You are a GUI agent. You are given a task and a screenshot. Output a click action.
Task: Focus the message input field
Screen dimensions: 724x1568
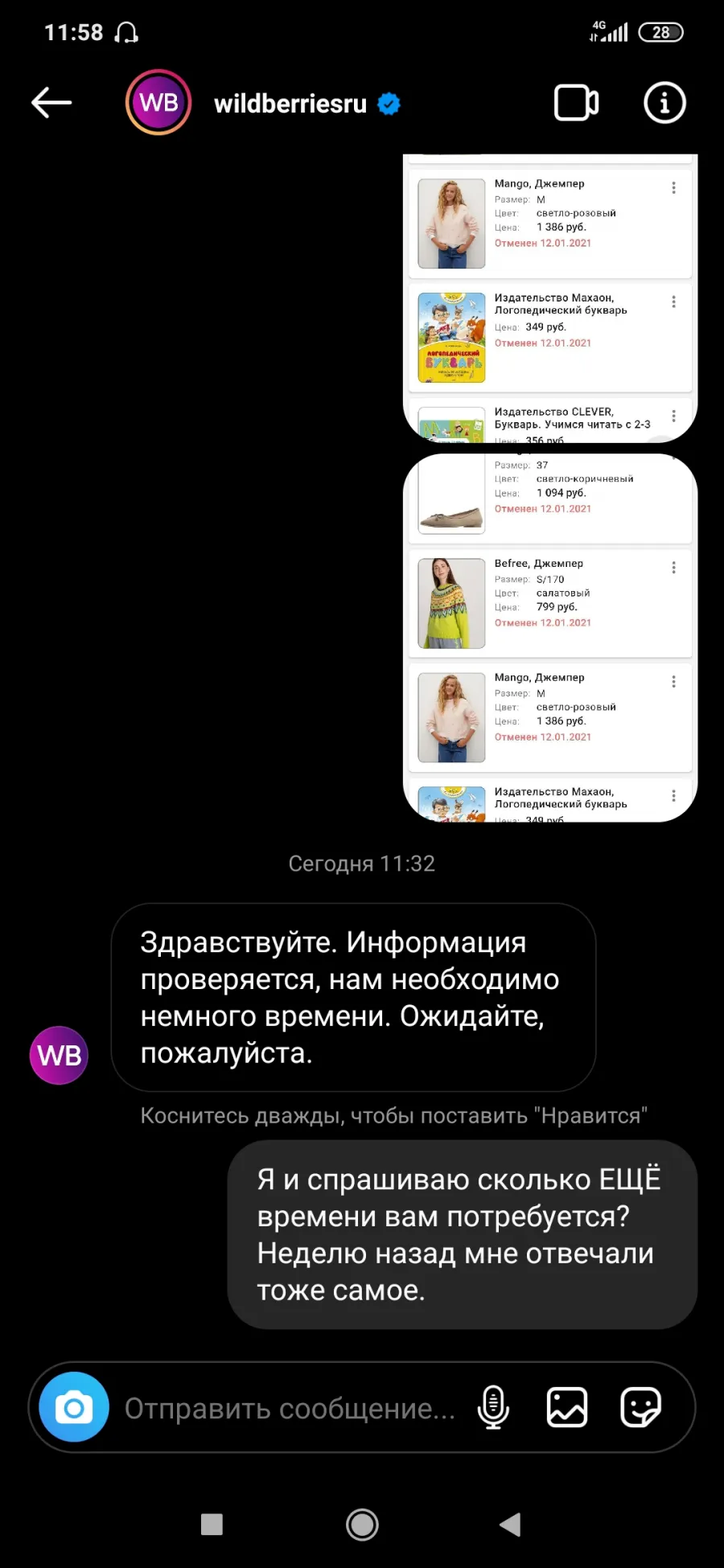pyautogui.click(x=290, y=1408)
